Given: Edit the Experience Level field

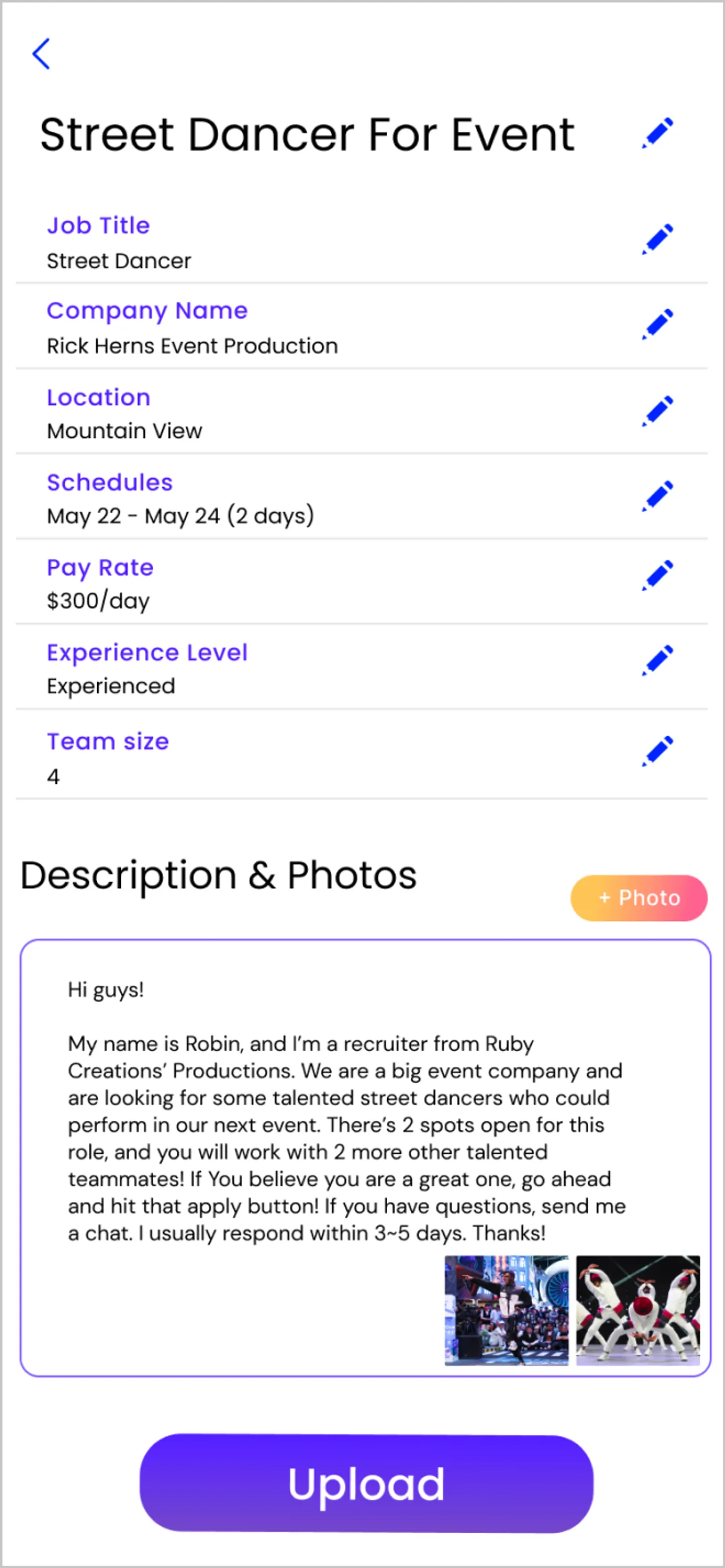Looking at the screenshot, I should click(658, 661).
